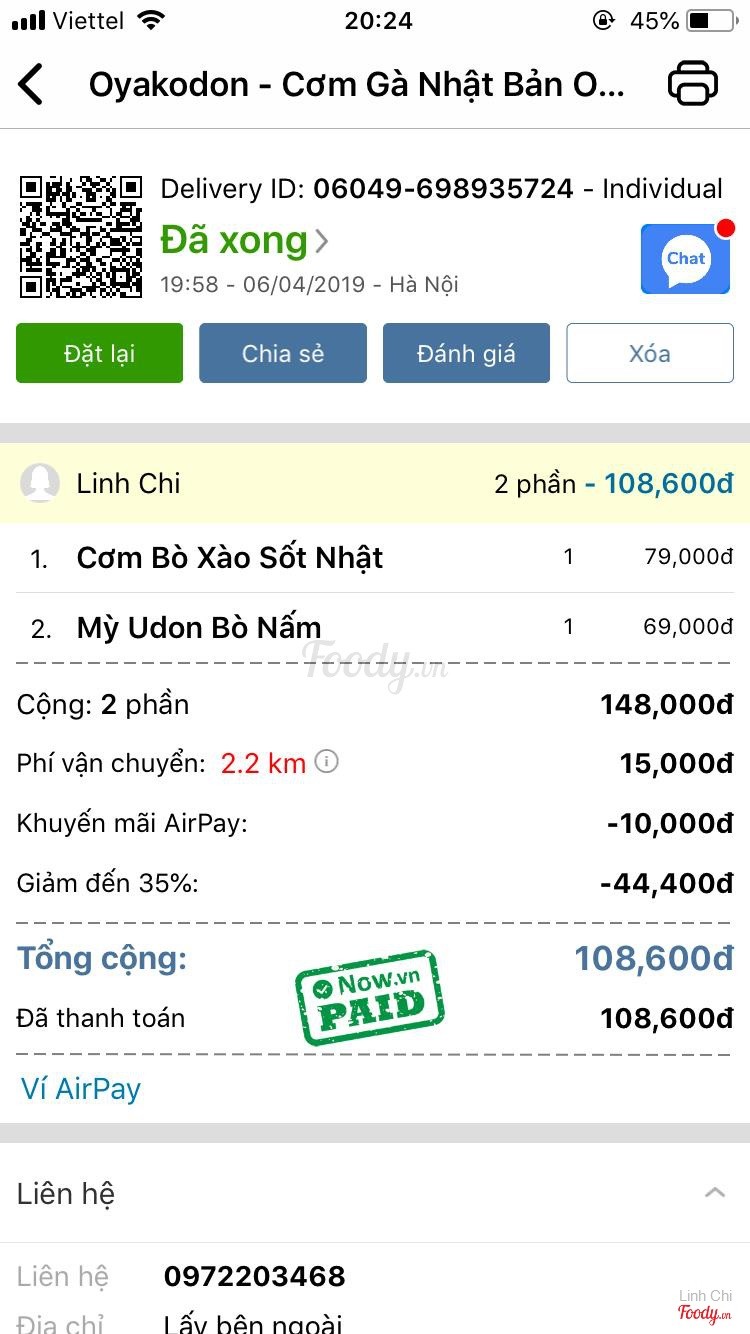Image resolution: width=750 pixels, height=1334 pixels.
Task: Collapse the Liên hệ section
Action: [x=714, y=1192]
